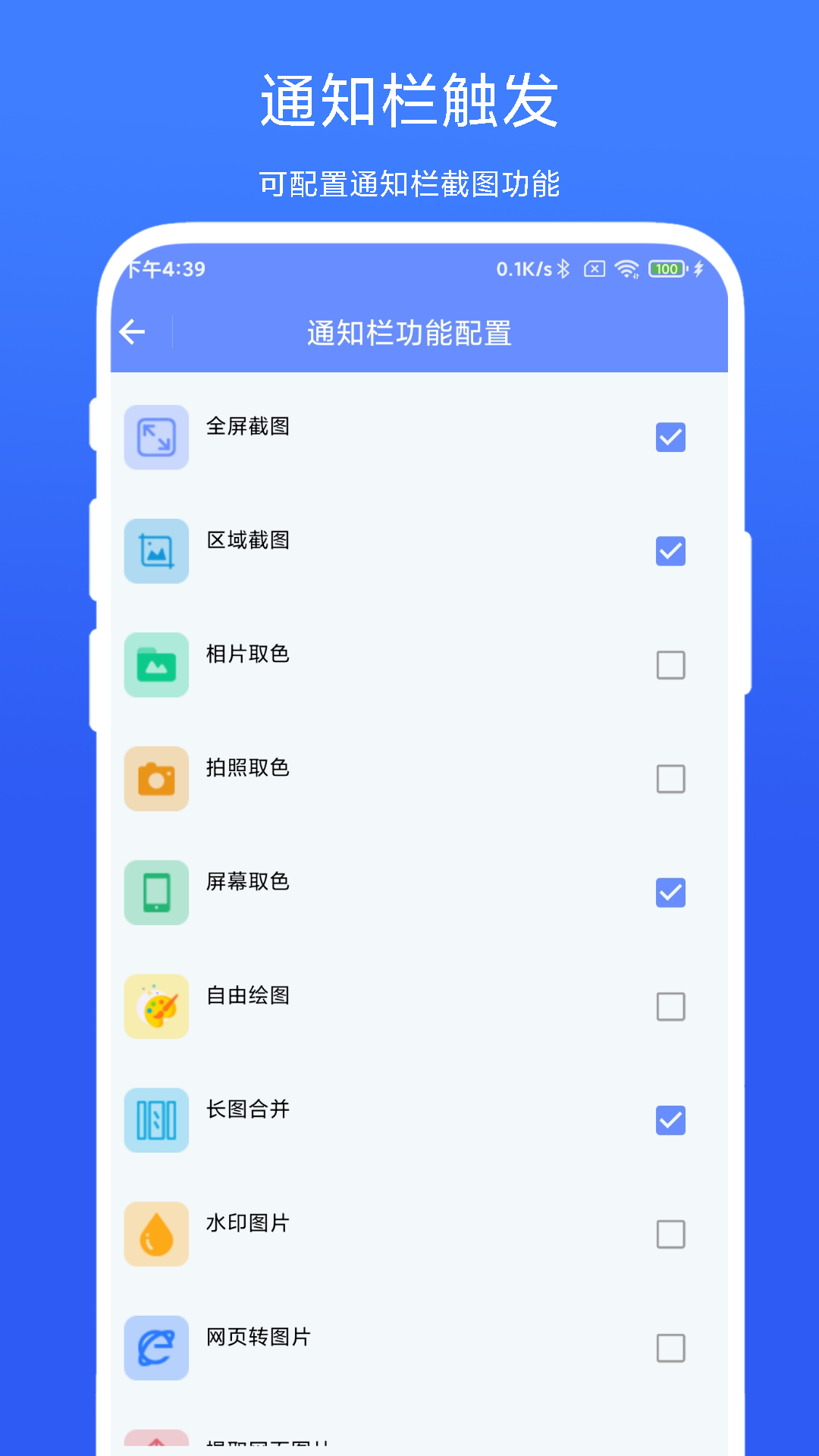Image resolution: width=819 pixels, height=1456 pixels.
Task: Tap the battery indicator in the status bar
Action: pos(667,268)
